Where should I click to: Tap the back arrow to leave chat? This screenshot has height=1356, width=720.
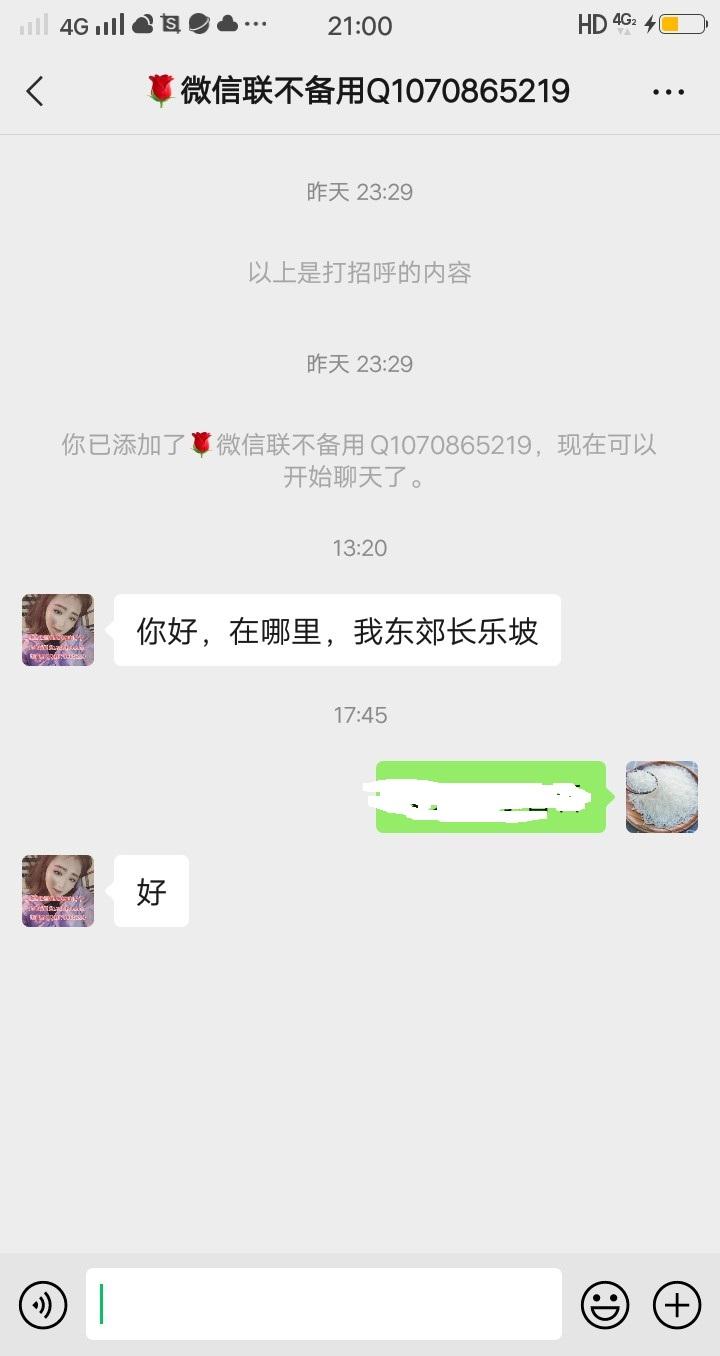[35, 91]
